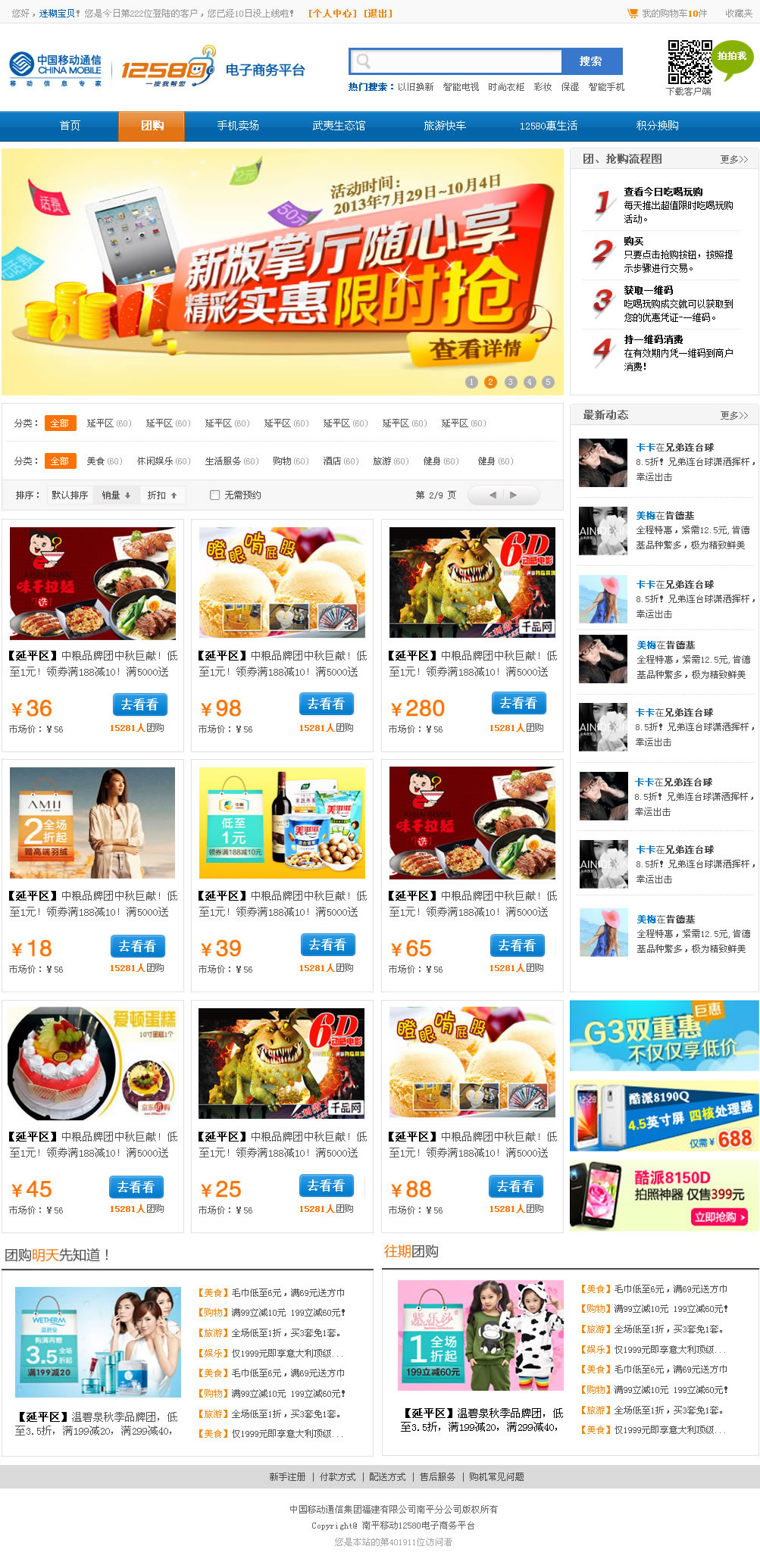Open 个人中心 link at top
The height and width of the screenshot is (1568, 760).
(x=333, y=14)
